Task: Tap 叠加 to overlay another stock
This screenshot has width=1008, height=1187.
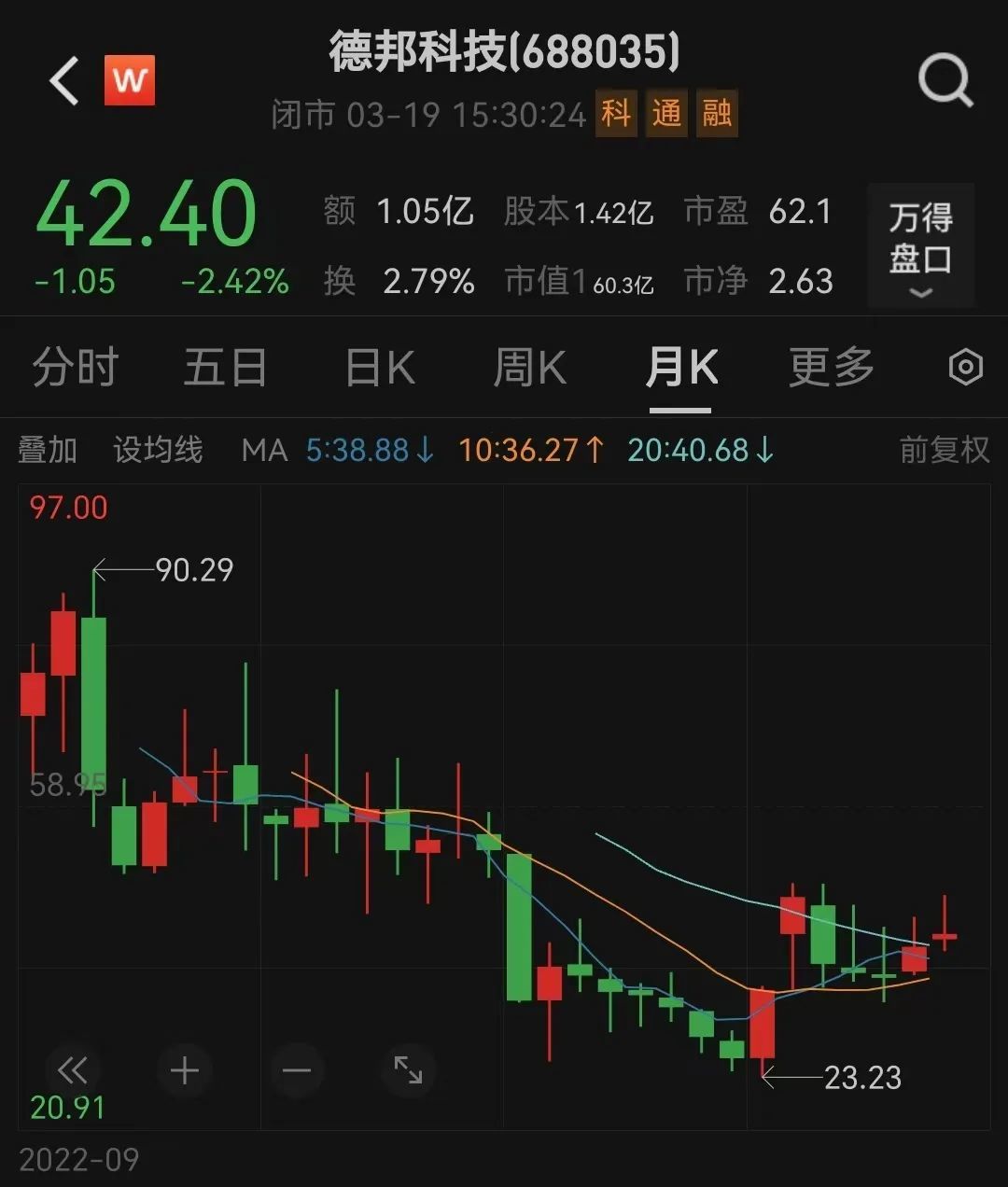Action: pyautogui.click(x=48, y=450)
